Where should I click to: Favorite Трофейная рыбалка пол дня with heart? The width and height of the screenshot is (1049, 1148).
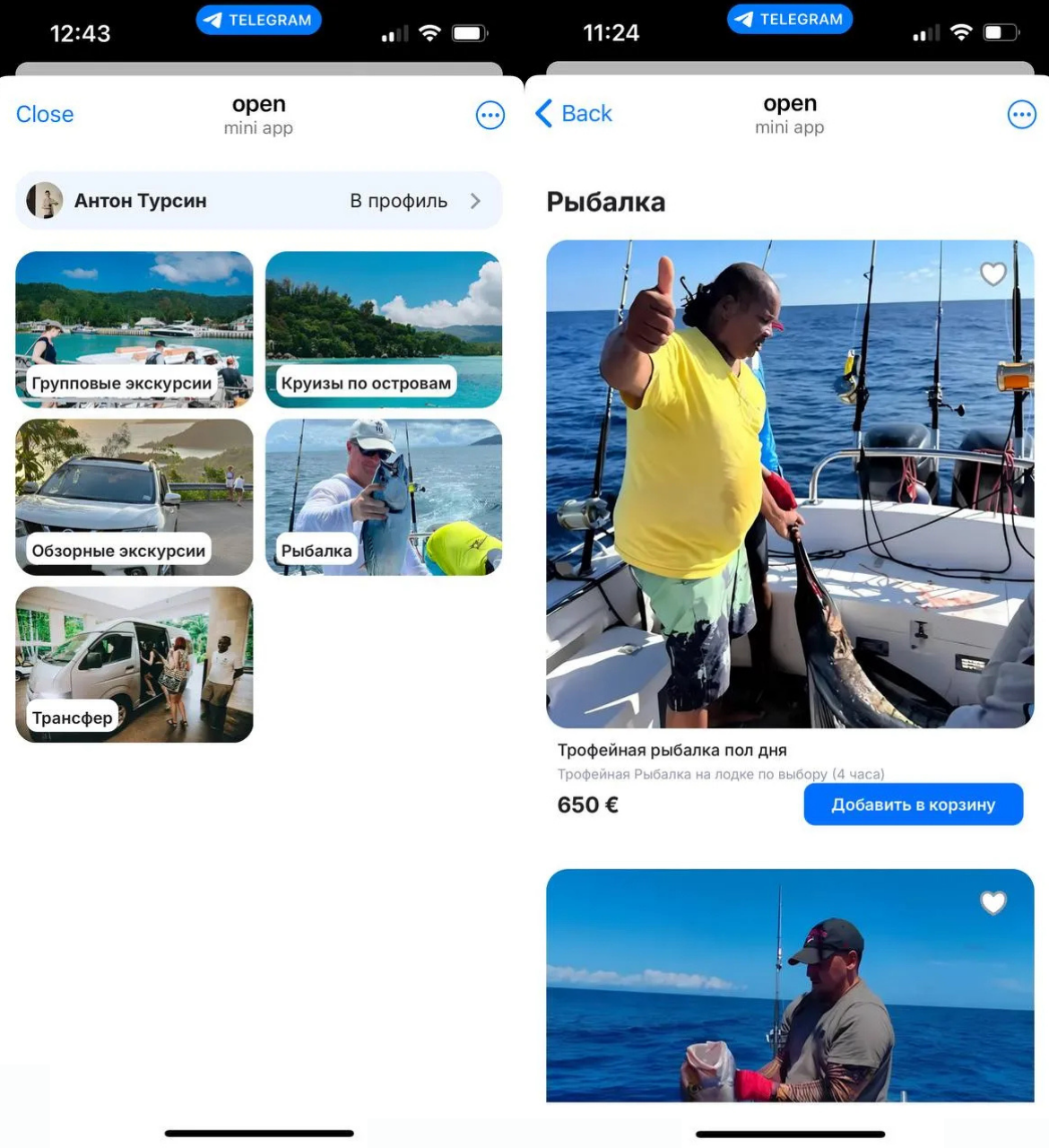pos(993,274)
